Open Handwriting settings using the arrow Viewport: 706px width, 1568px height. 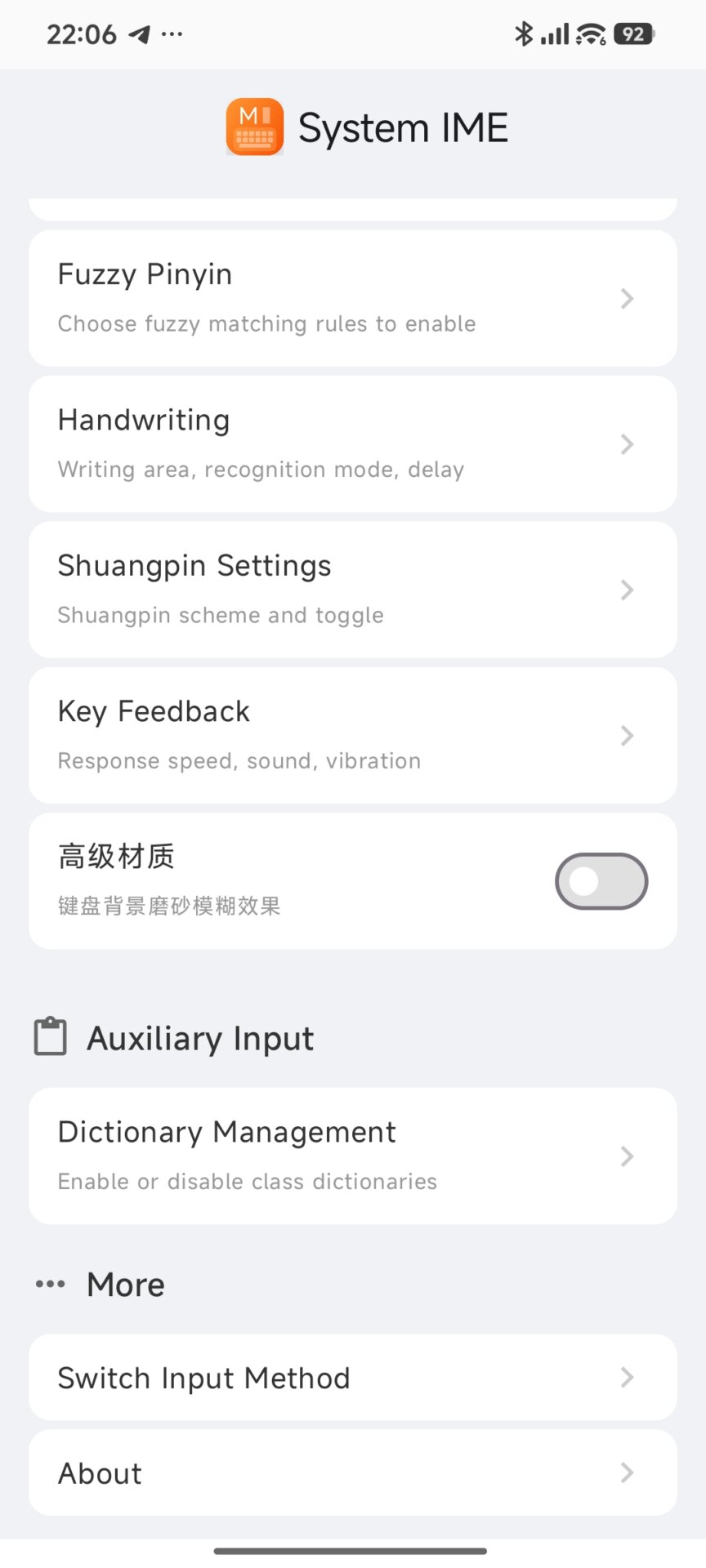(x=626, y=443)
